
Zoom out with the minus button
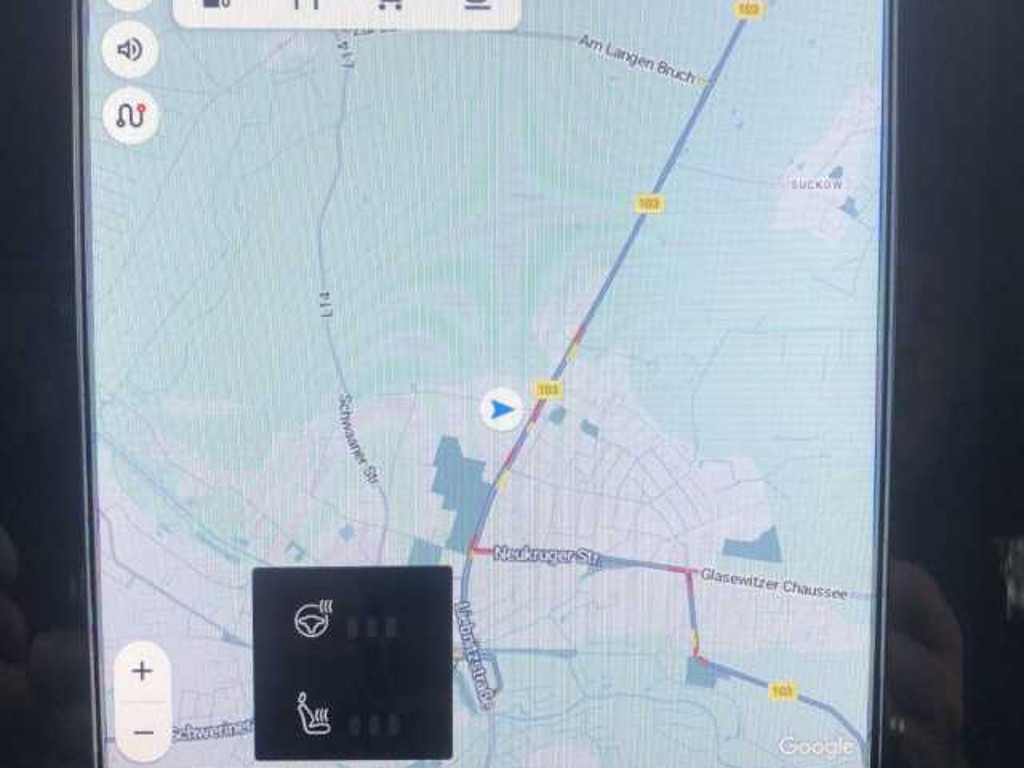pyautogui.click(x=143, y=732)
